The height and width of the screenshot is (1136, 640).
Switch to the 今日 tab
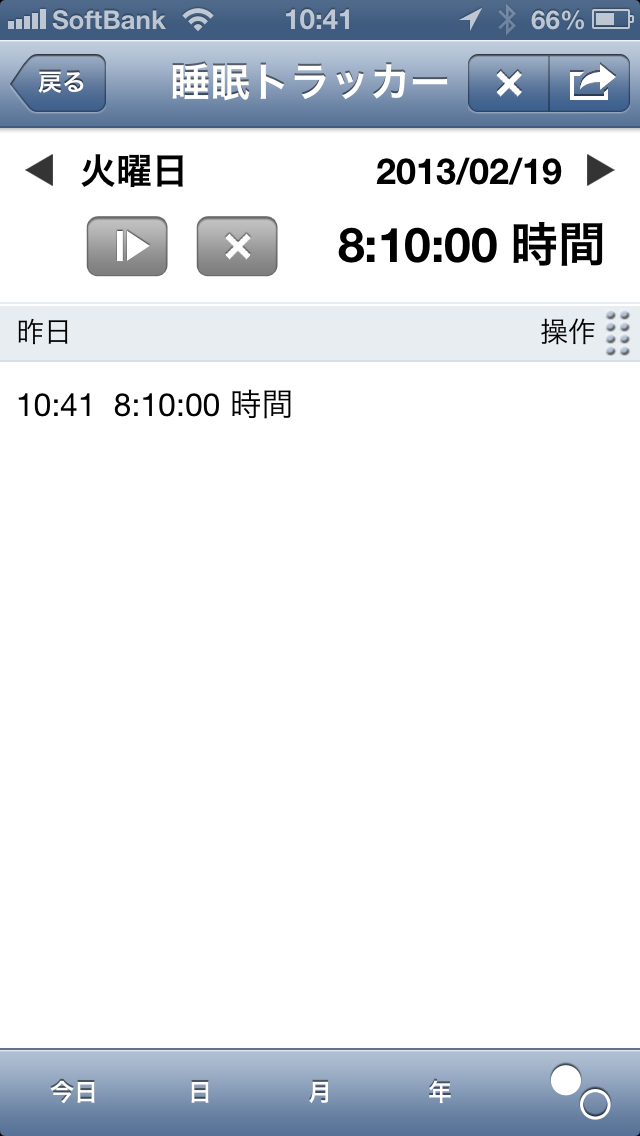coord(74,1091)
